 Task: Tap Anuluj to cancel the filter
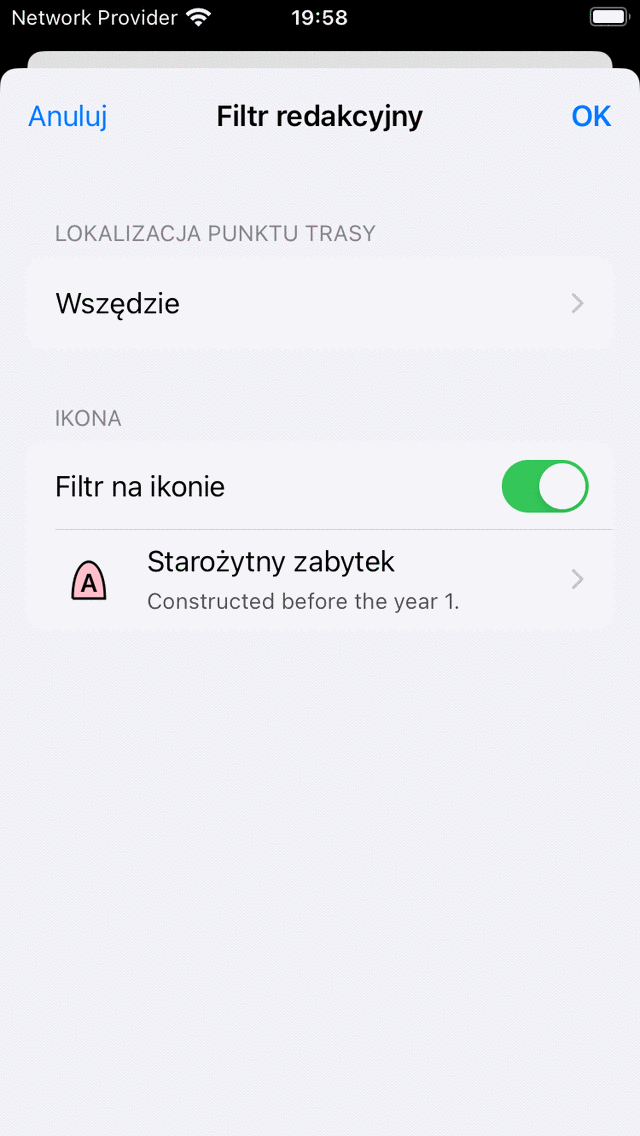point(68,117)
